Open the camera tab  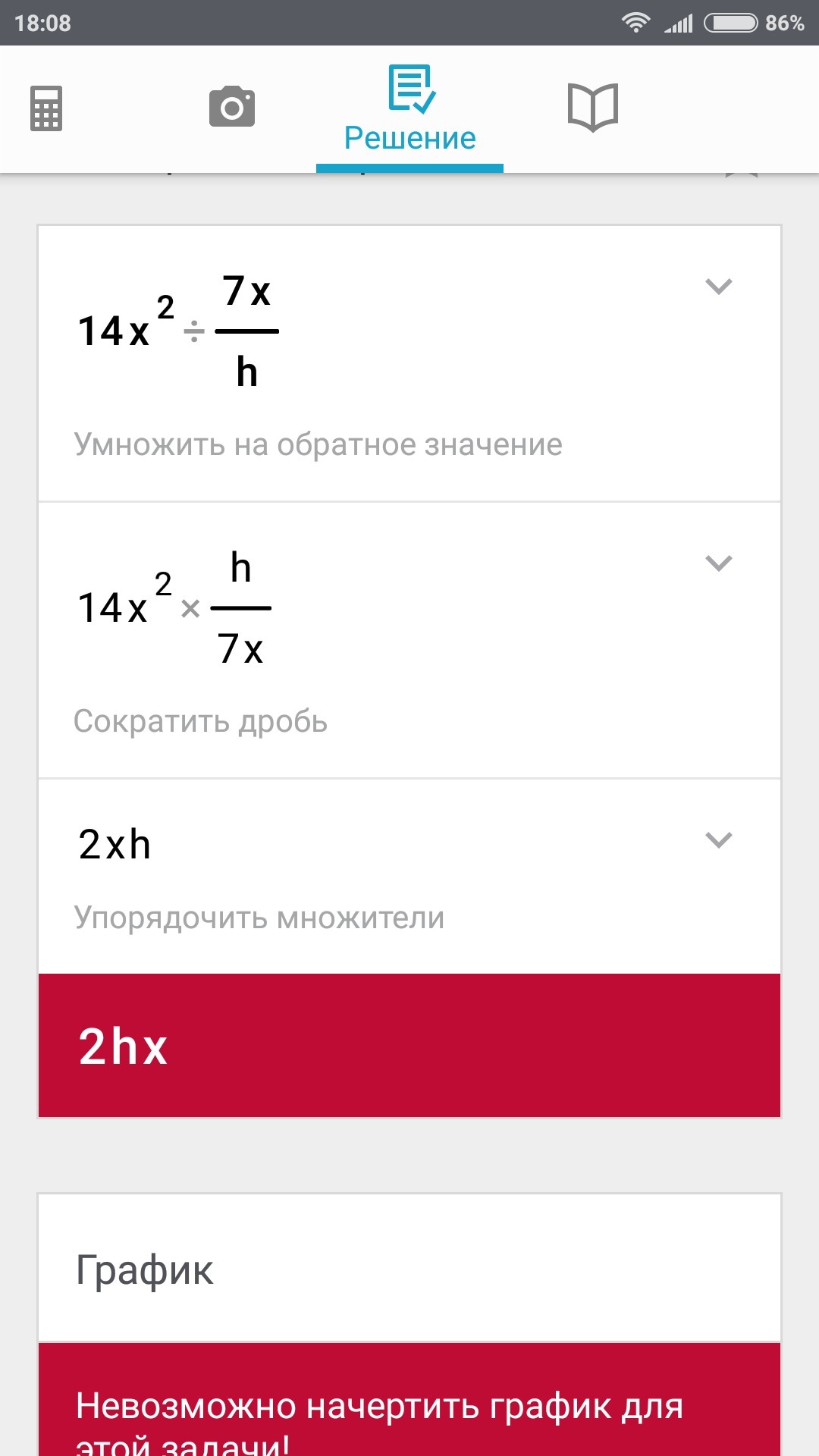[232, 108]
